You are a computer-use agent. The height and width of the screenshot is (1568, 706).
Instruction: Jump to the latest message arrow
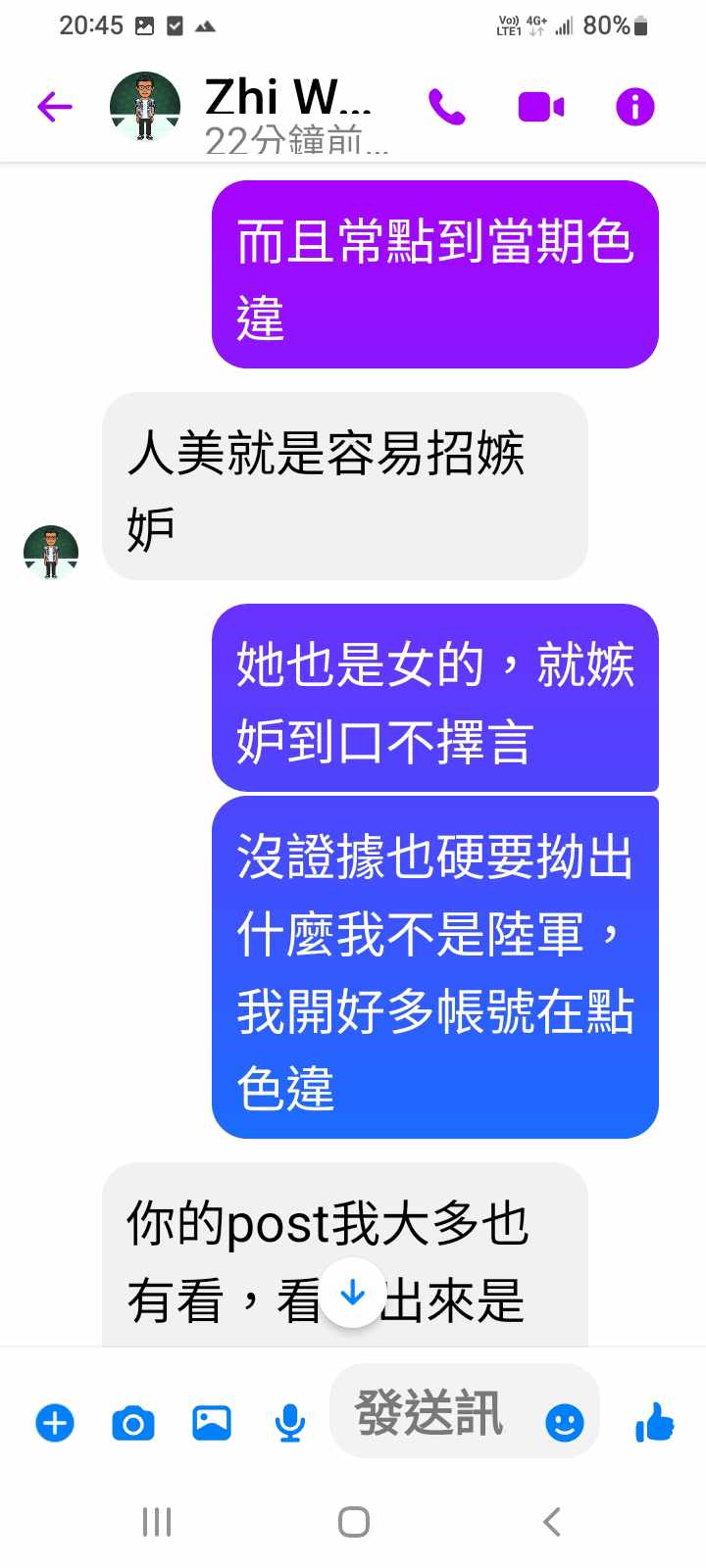352,1295
